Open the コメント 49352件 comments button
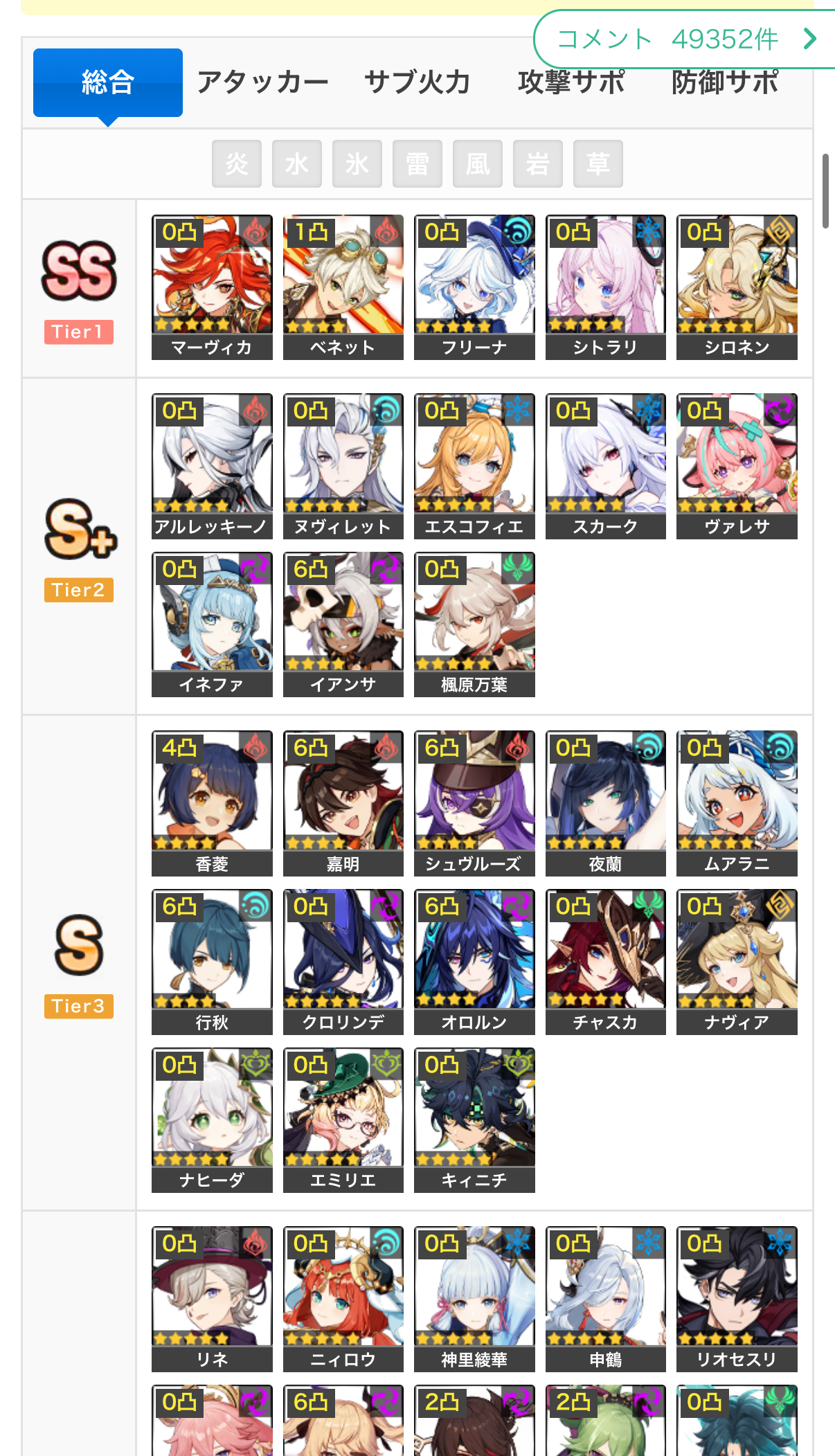Viewport: 835px width, 1456px height. tap(685, 39)
